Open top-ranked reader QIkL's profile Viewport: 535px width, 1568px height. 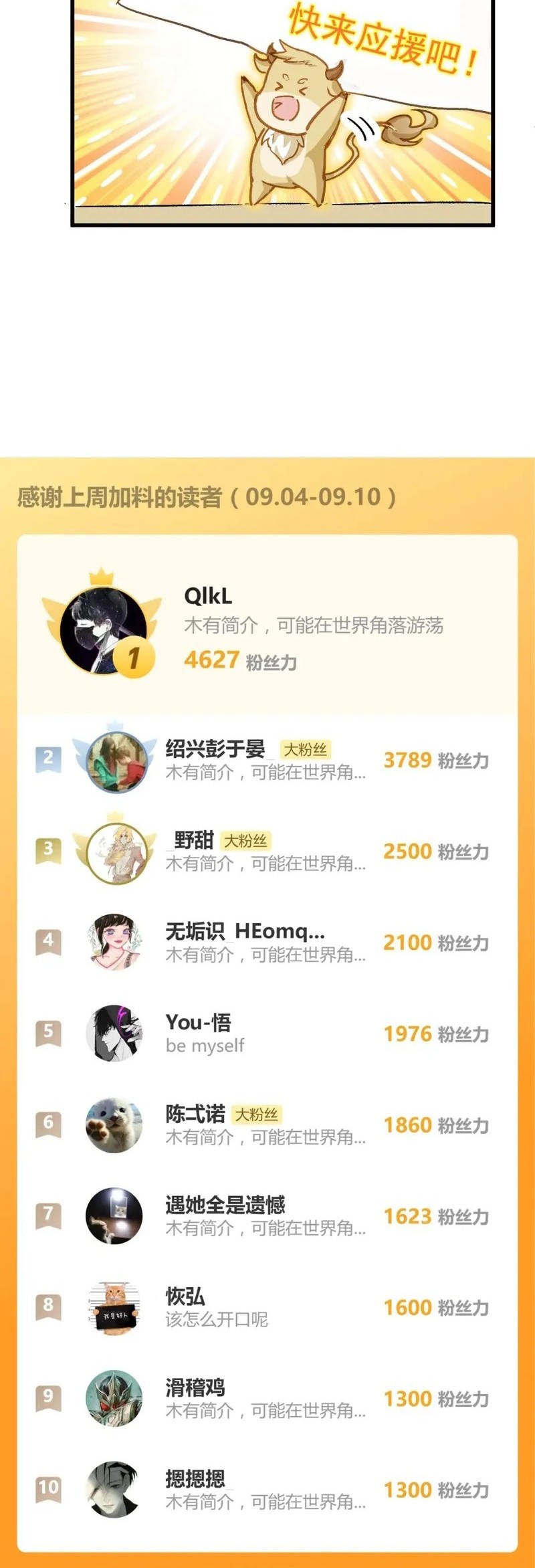coord(207,596)
